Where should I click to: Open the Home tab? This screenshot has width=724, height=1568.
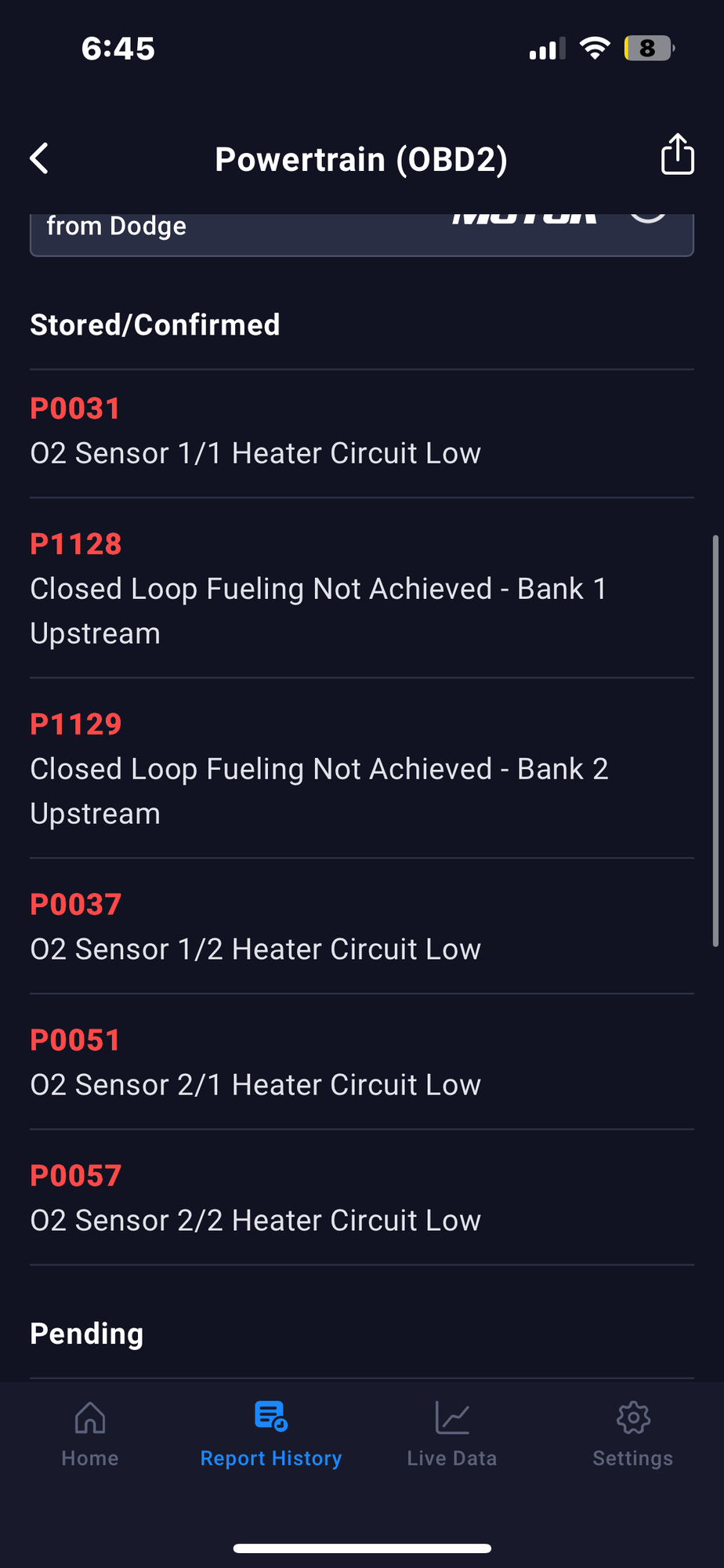(x=90, y=1435)
